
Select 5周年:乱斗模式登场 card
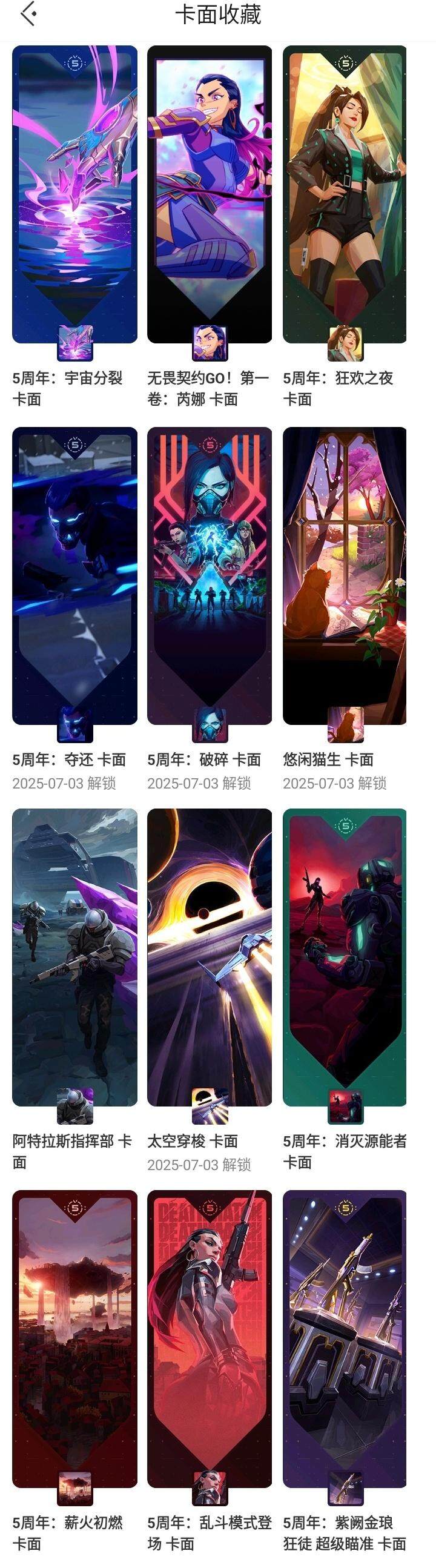(210, 1338)
